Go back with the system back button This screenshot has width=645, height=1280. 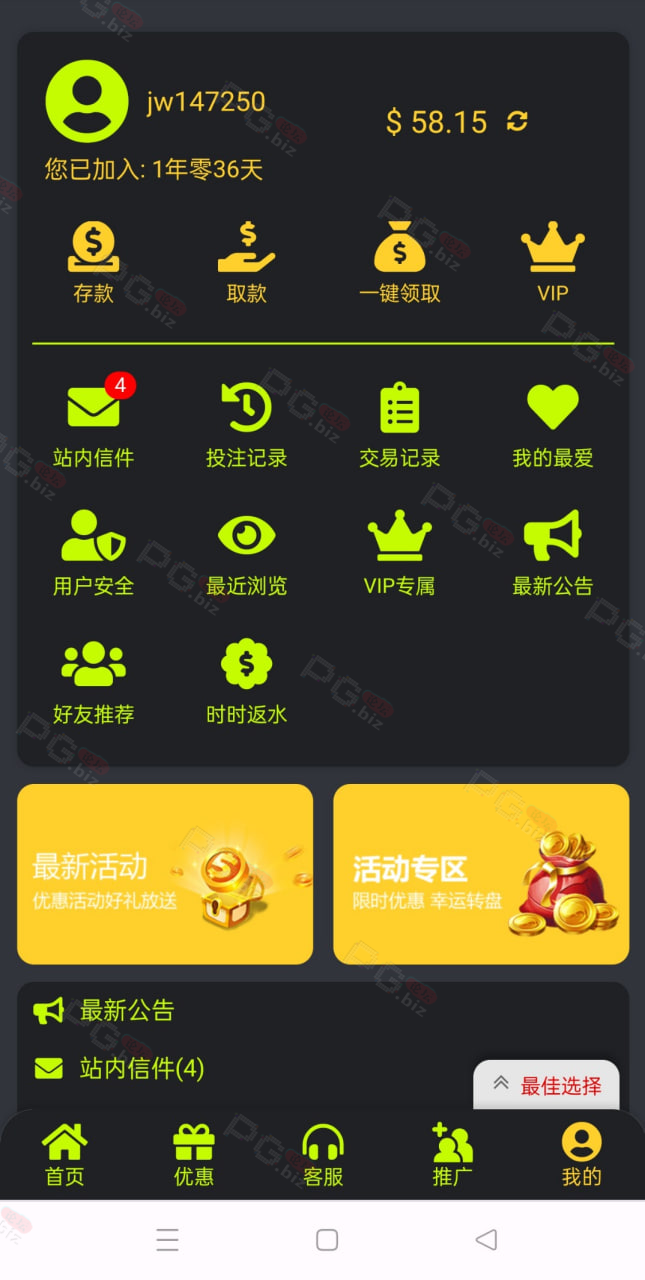pyautogui.click(x=486, y=1240)
